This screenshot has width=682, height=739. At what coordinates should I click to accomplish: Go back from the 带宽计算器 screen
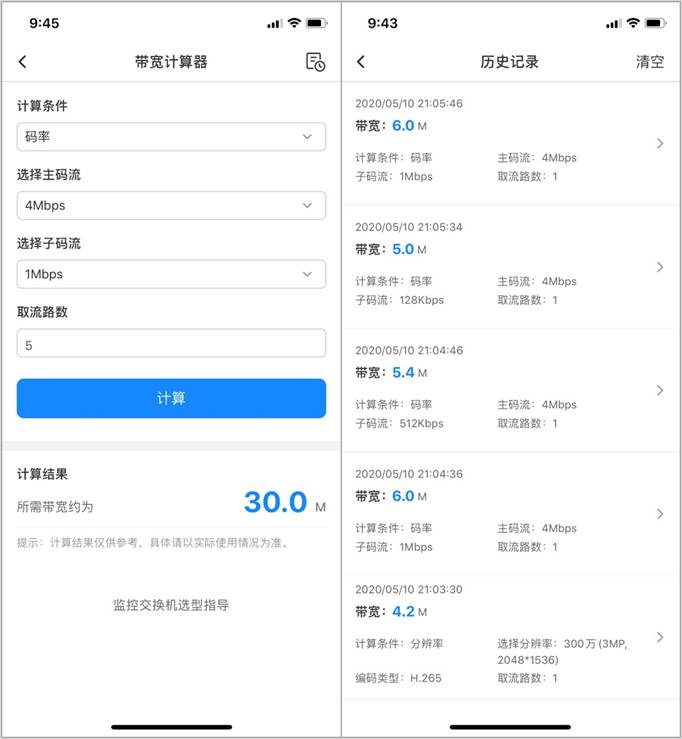23,62
